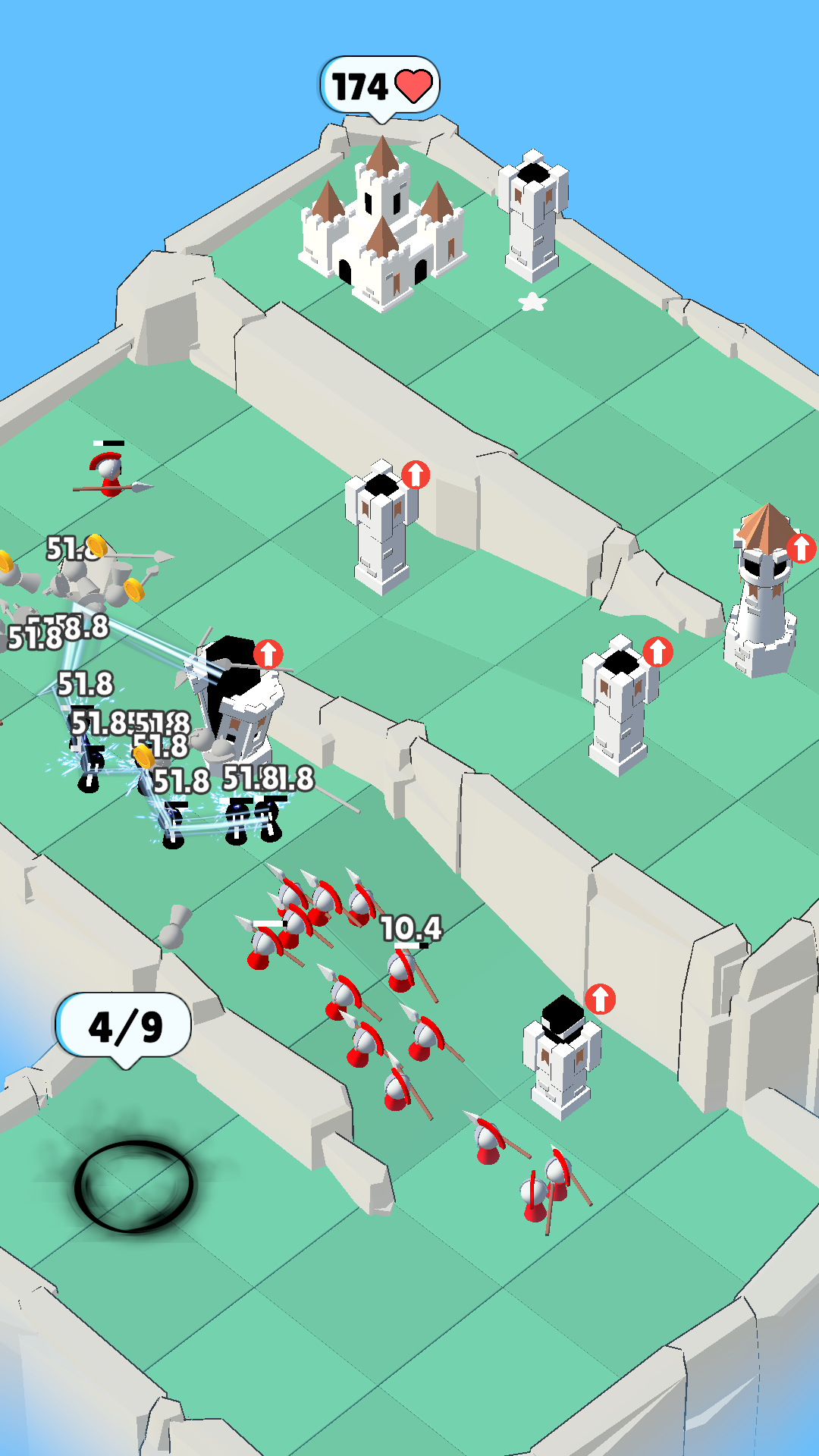
Task: Upgrade the square tower beside the red spearmen
Action: [600, 999]
